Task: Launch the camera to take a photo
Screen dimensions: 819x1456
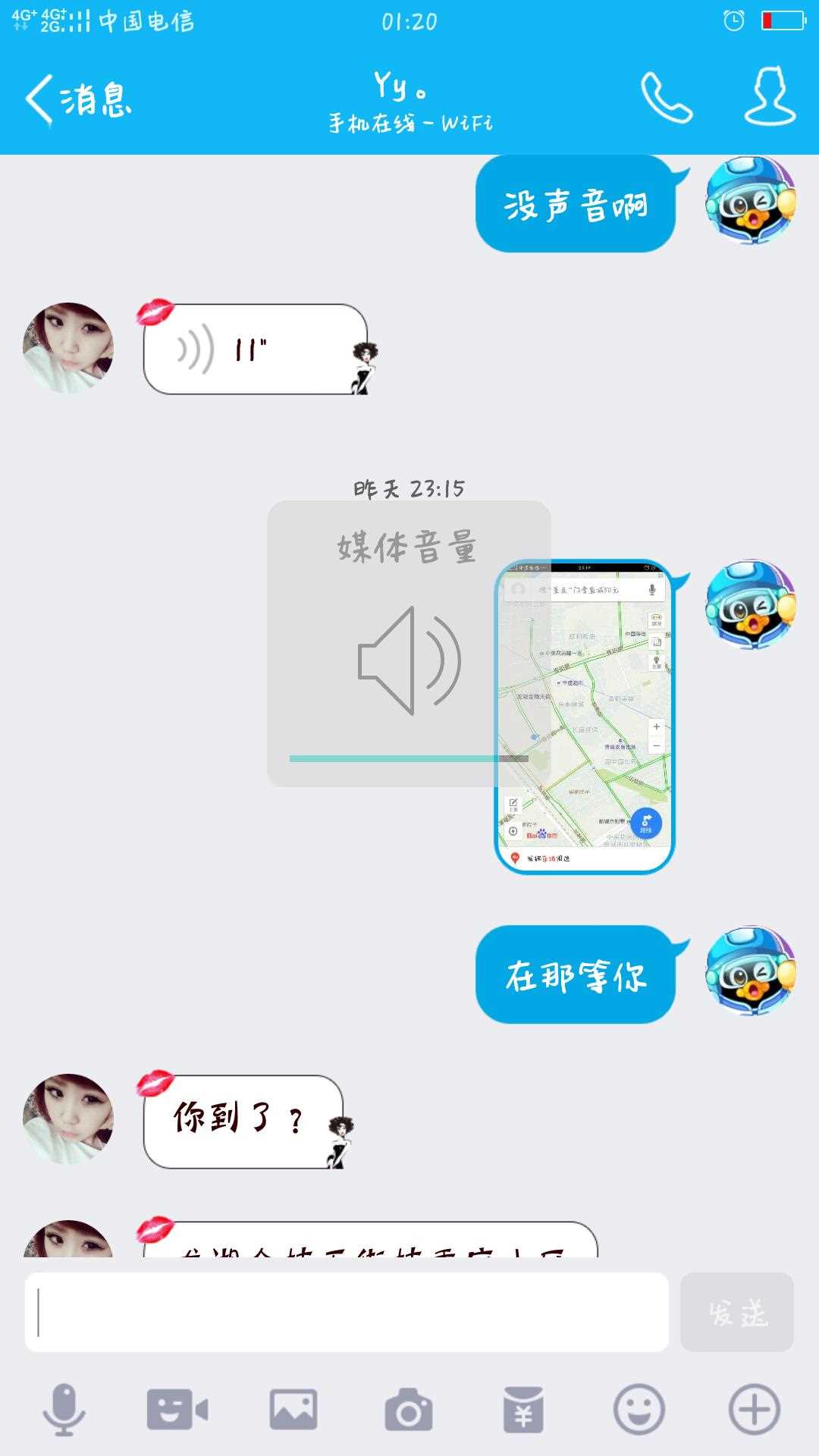Action: pos(409,1410)
